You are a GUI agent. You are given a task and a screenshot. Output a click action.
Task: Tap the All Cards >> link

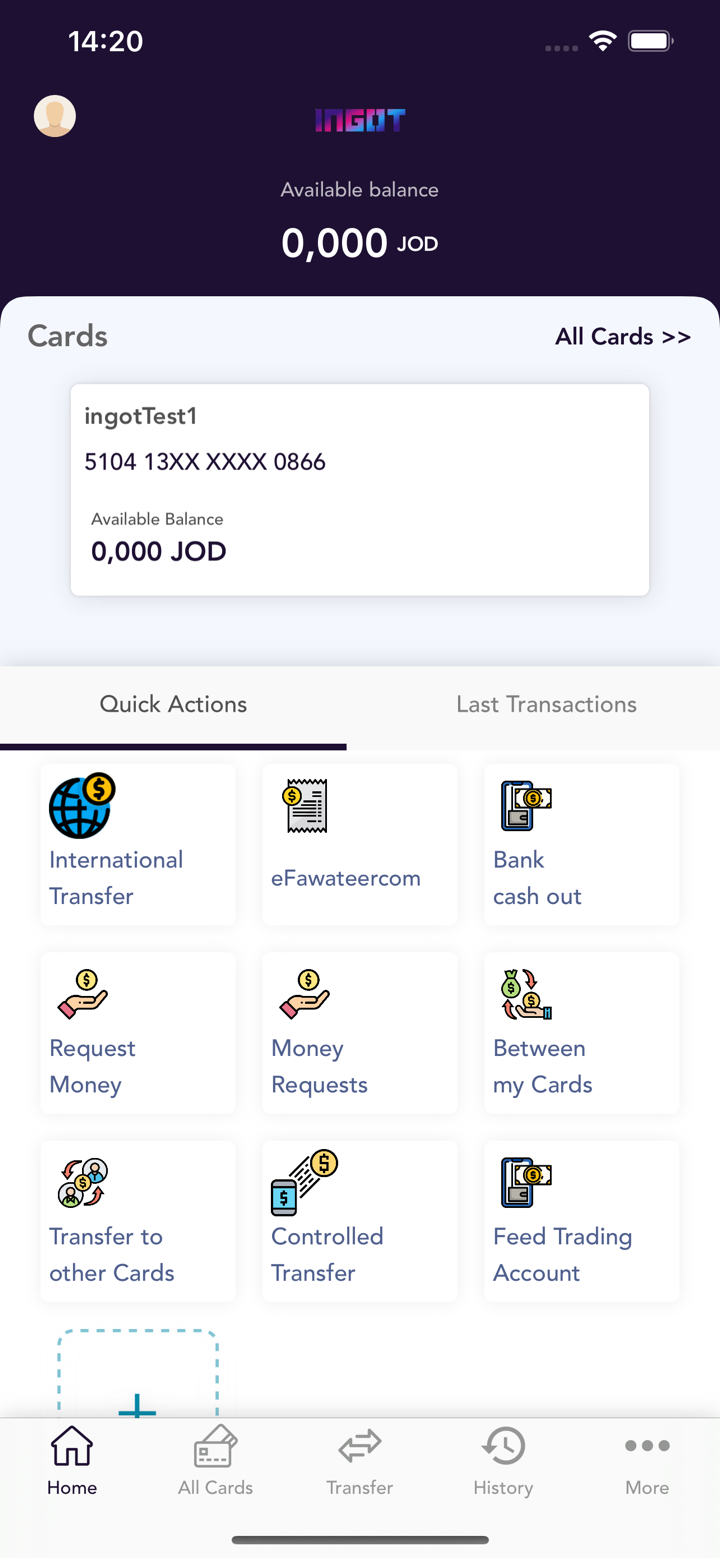[x=622, y=337]
